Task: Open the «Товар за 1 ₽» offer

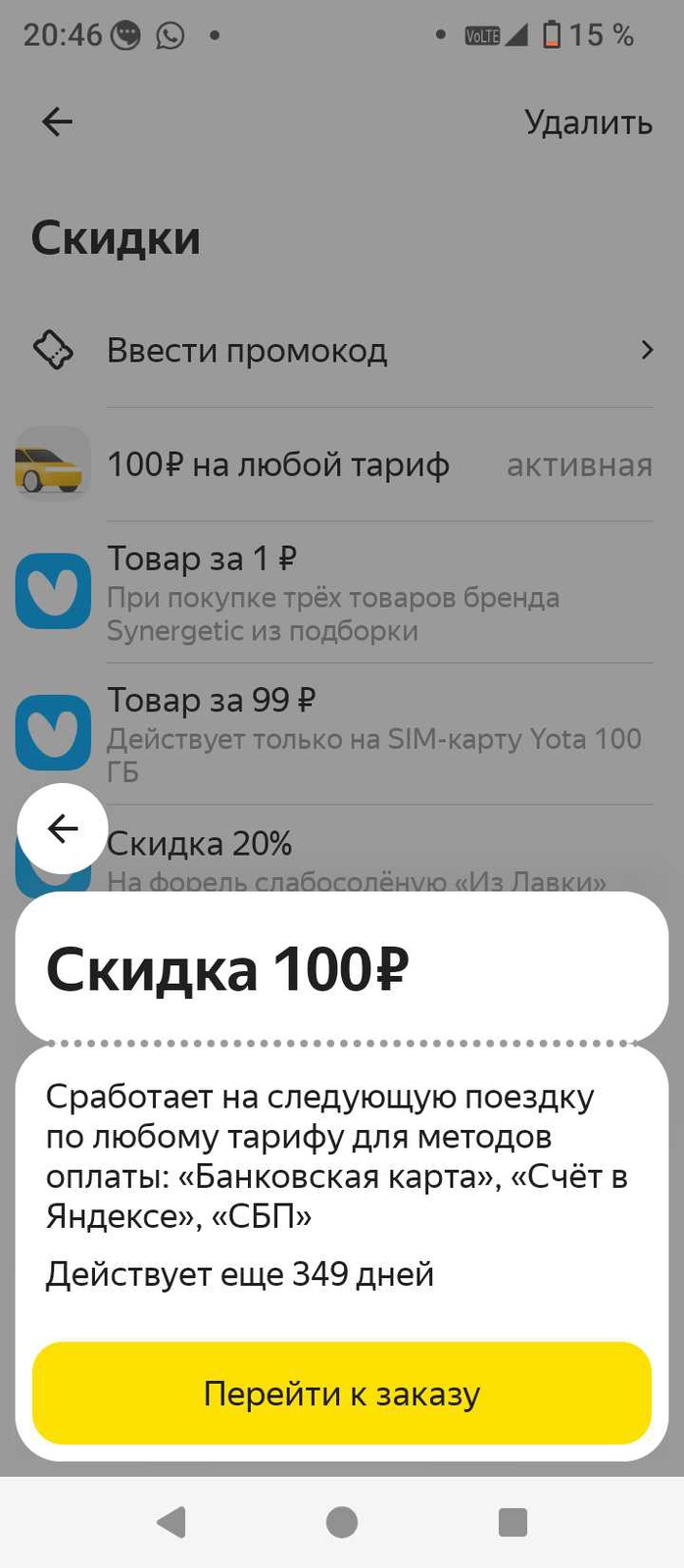Action: tap(333, 592)
